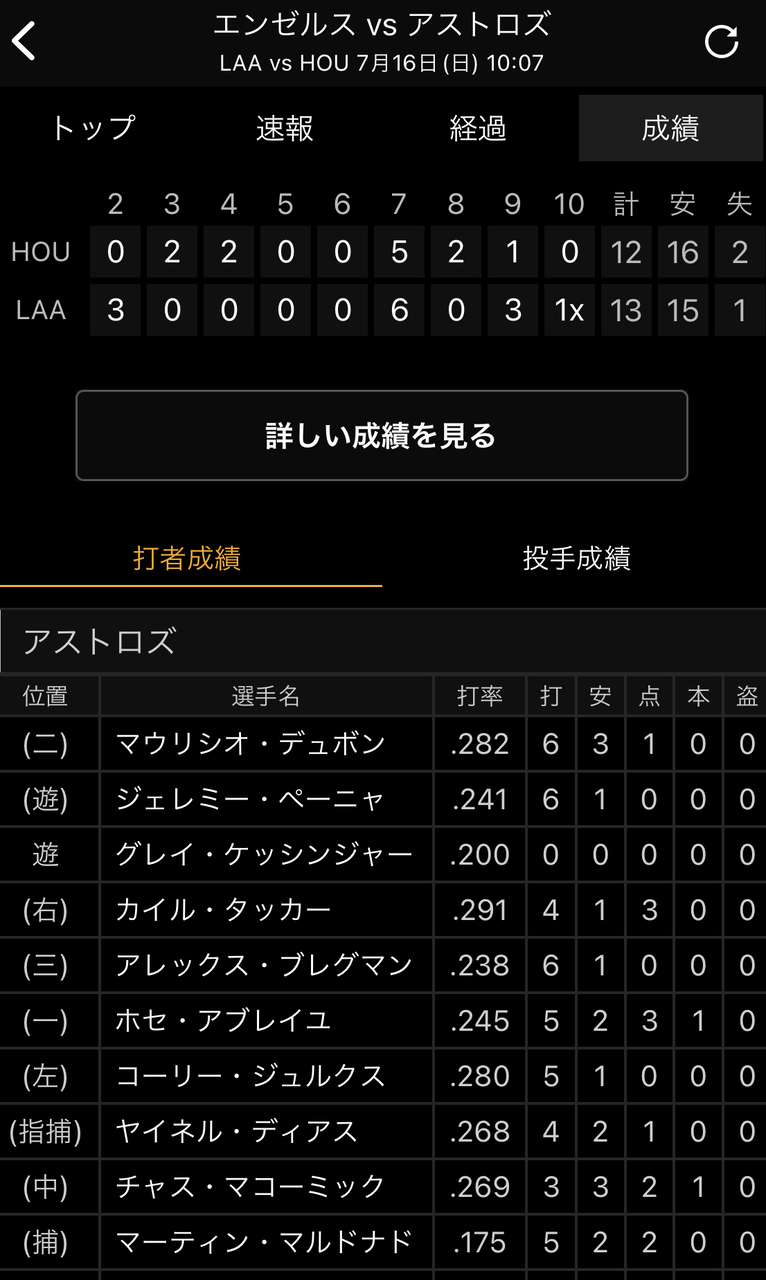Go back using the back arrow
The height and width of the screenshot is (1280, 766).
pos(24,42)
